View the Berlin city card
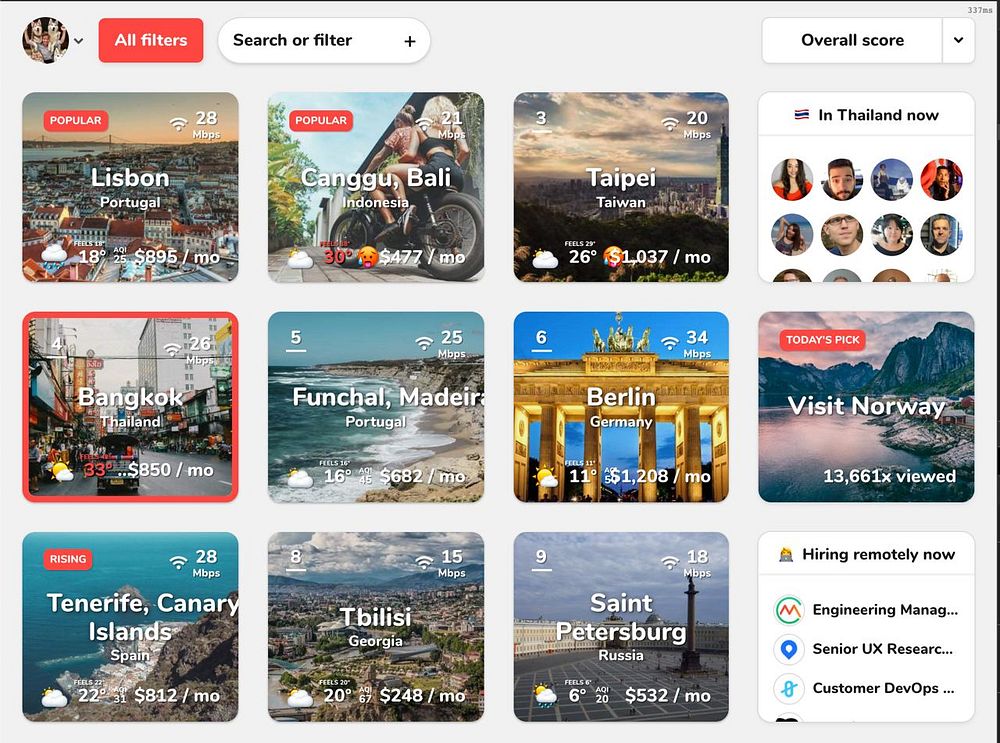The image size is (1000, 743). [x=621, y=406]
